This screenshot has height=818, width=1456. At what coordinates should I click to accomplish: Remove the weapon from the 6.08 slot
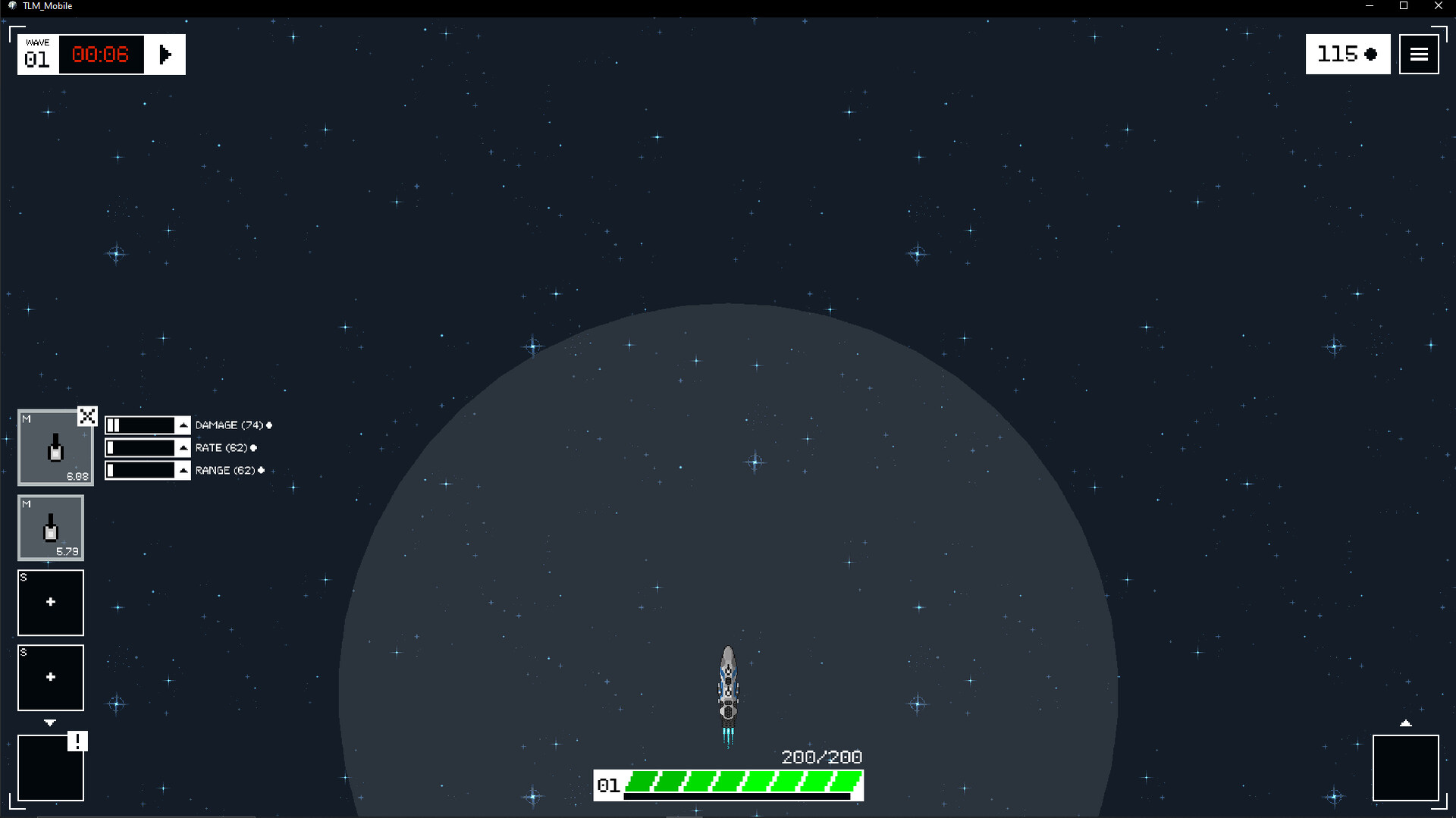tap(87, 416)
